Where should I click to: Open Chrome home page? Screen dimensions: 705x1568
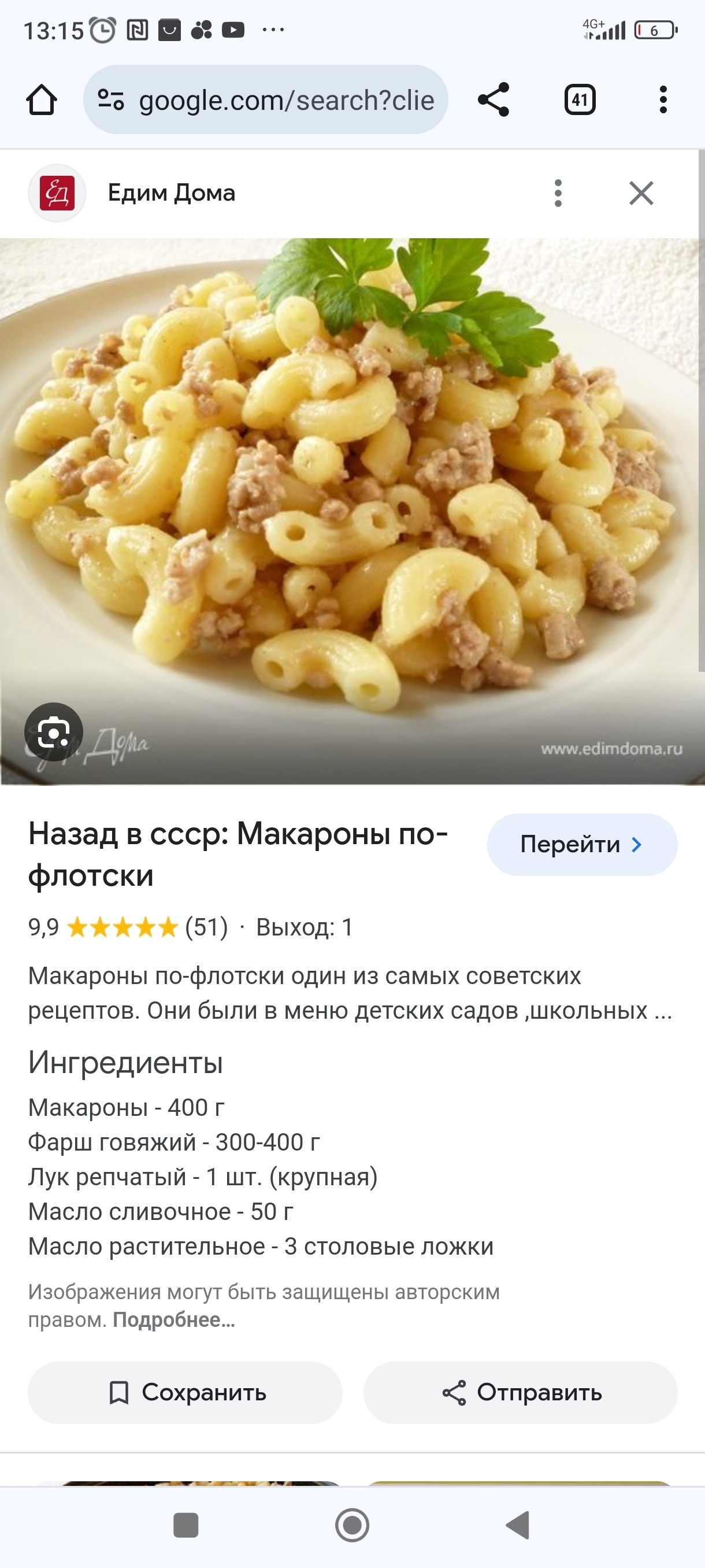(x=42, y=100)
